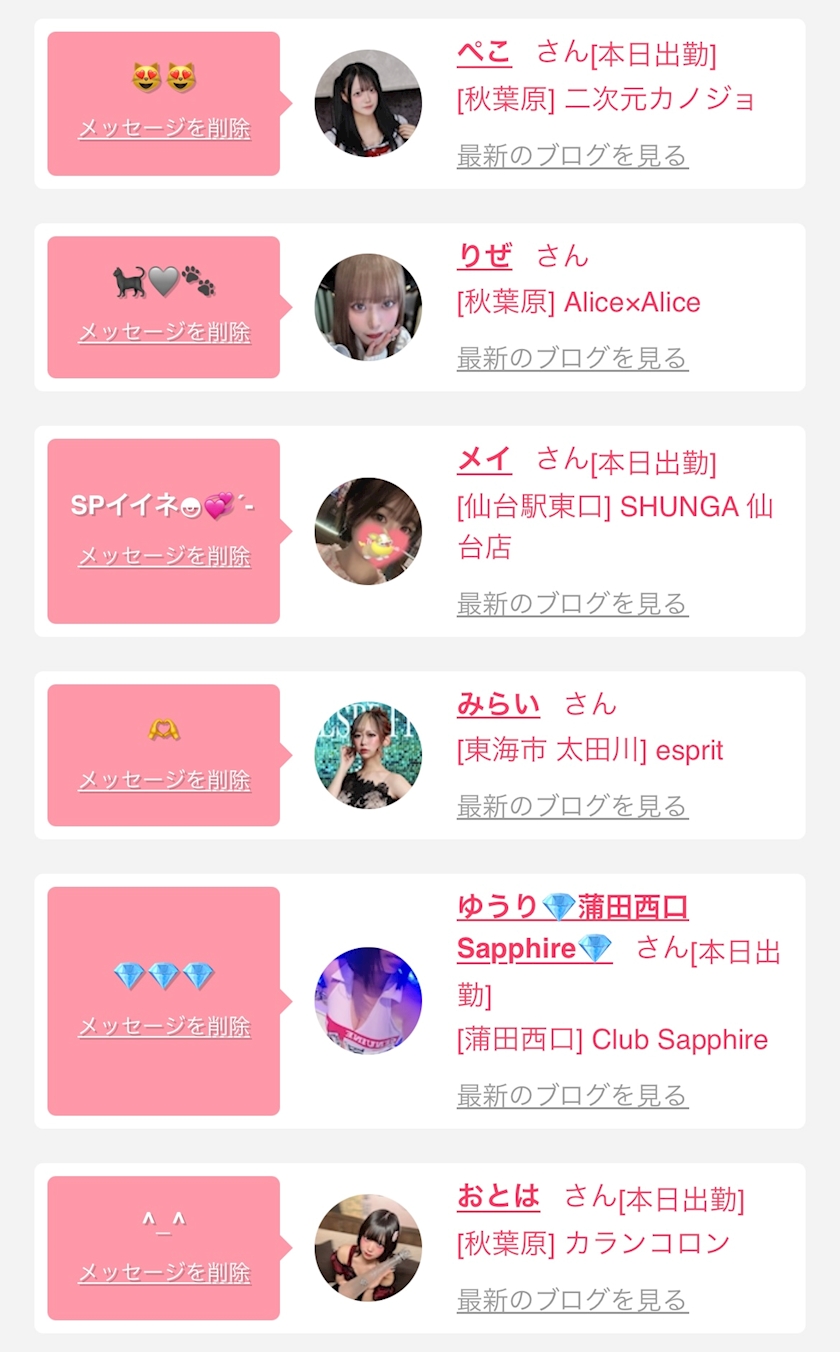
Task: View ゆうり's latest blog
Action: 572,1096
